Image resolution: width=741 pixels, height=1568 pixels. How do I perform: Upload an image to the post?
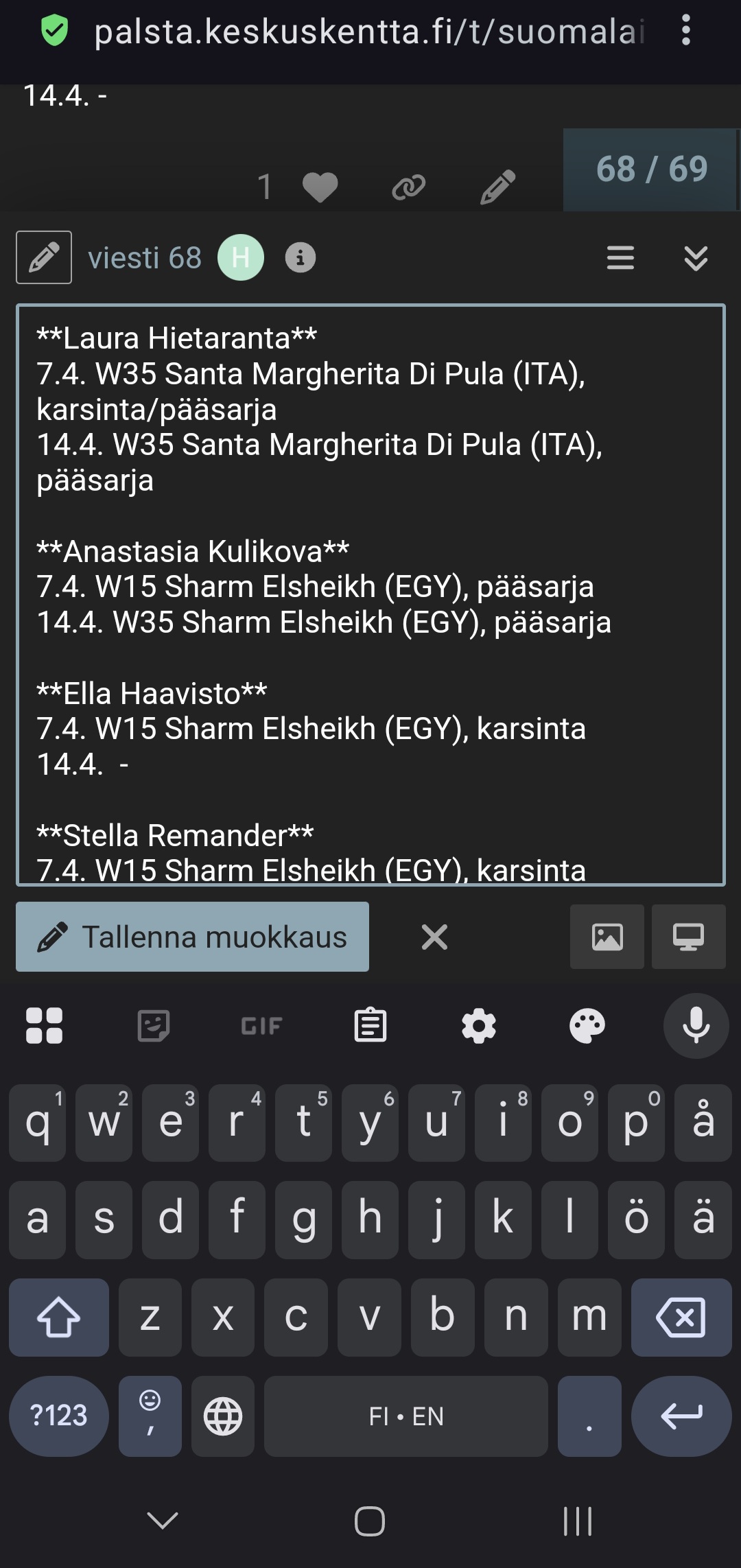coord(607,937)
